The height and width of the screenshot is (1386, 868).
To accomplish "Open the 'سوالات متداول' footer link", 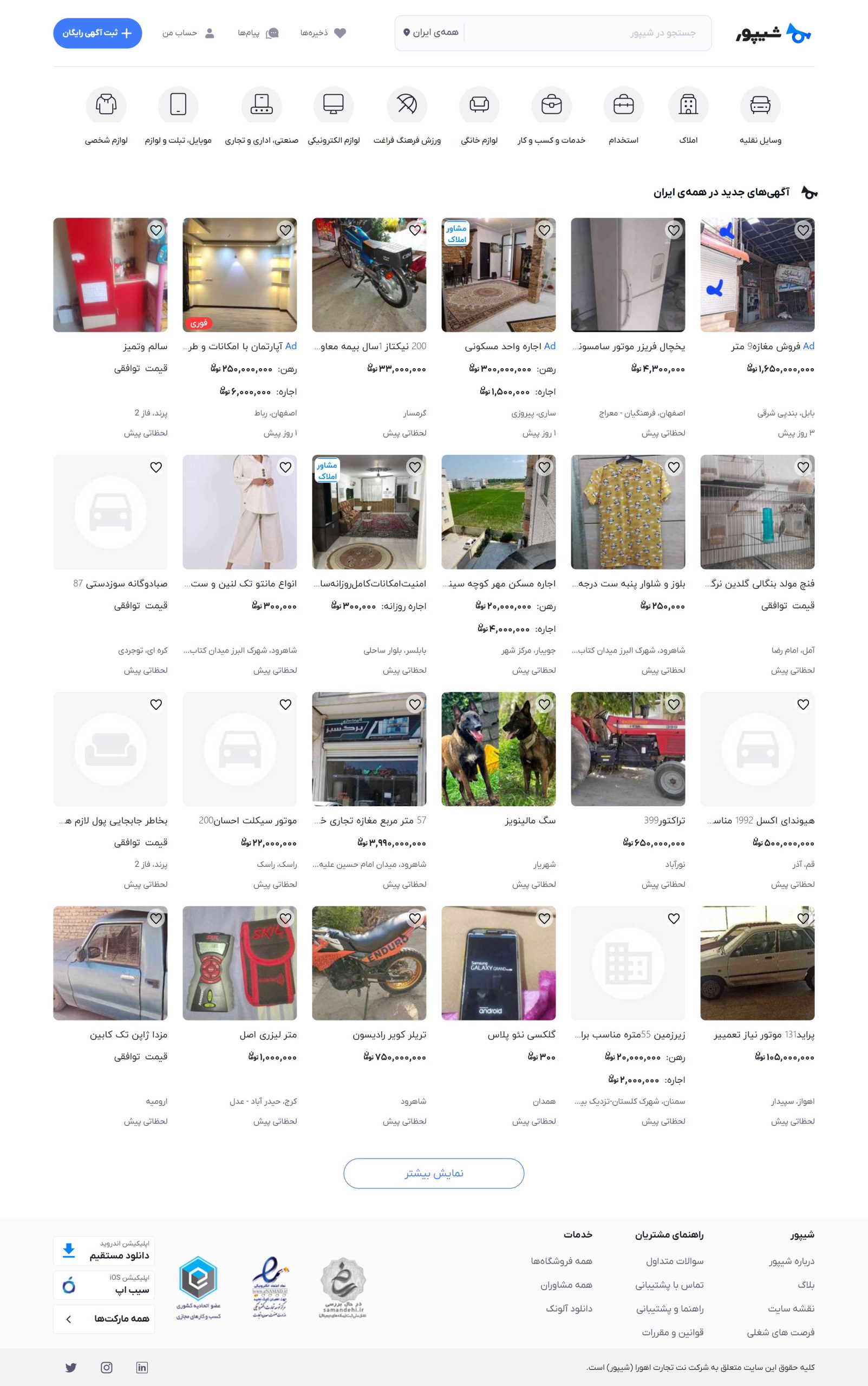I will point(675,1261).
